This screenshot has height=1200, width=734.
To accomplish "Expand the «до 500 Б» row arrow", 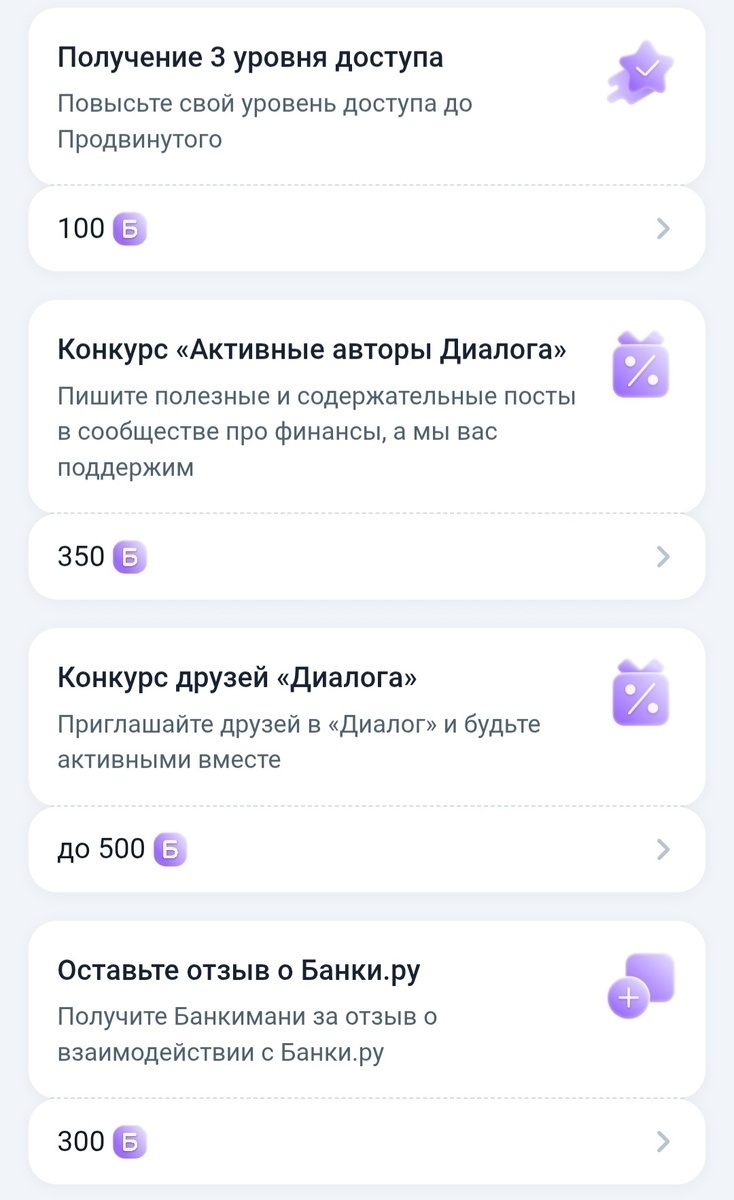I will click(662, 849).
